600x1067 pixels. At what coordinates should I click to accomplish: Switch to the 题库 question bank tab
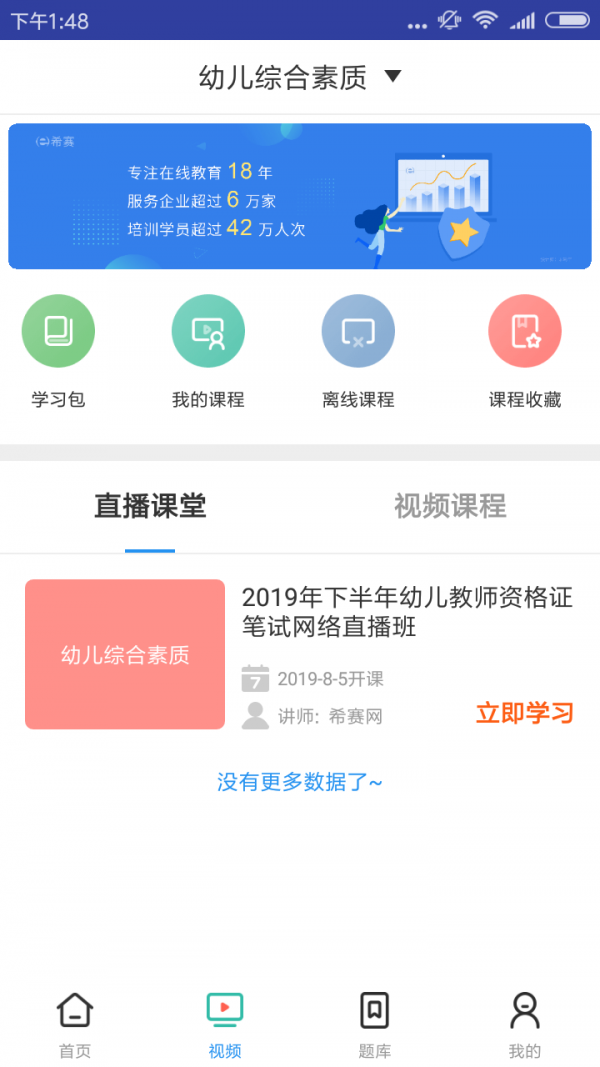(374, 1025)
